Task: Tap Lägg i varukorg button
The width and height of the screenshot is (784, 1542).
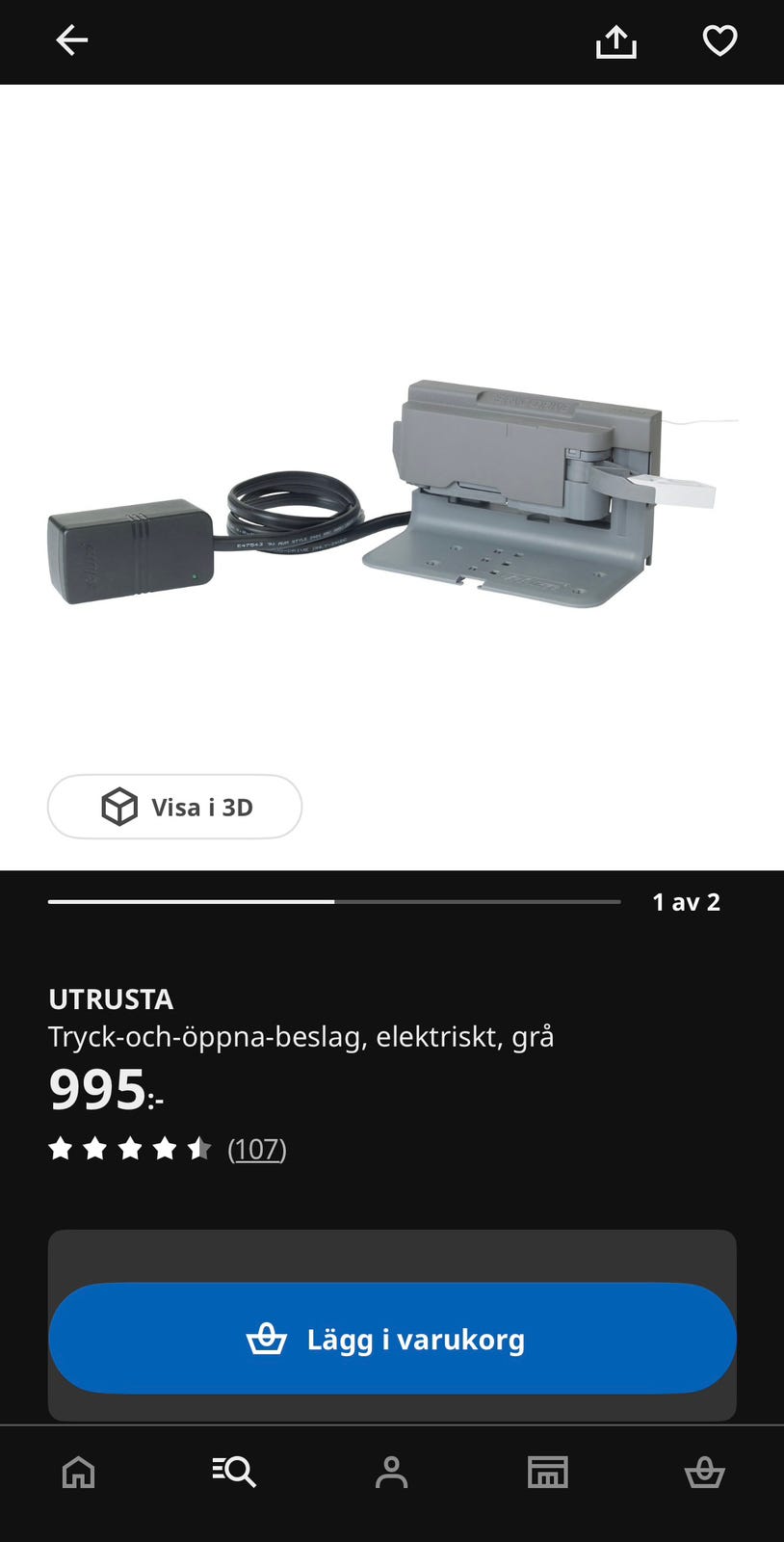Action: [x=392, y=1339]
